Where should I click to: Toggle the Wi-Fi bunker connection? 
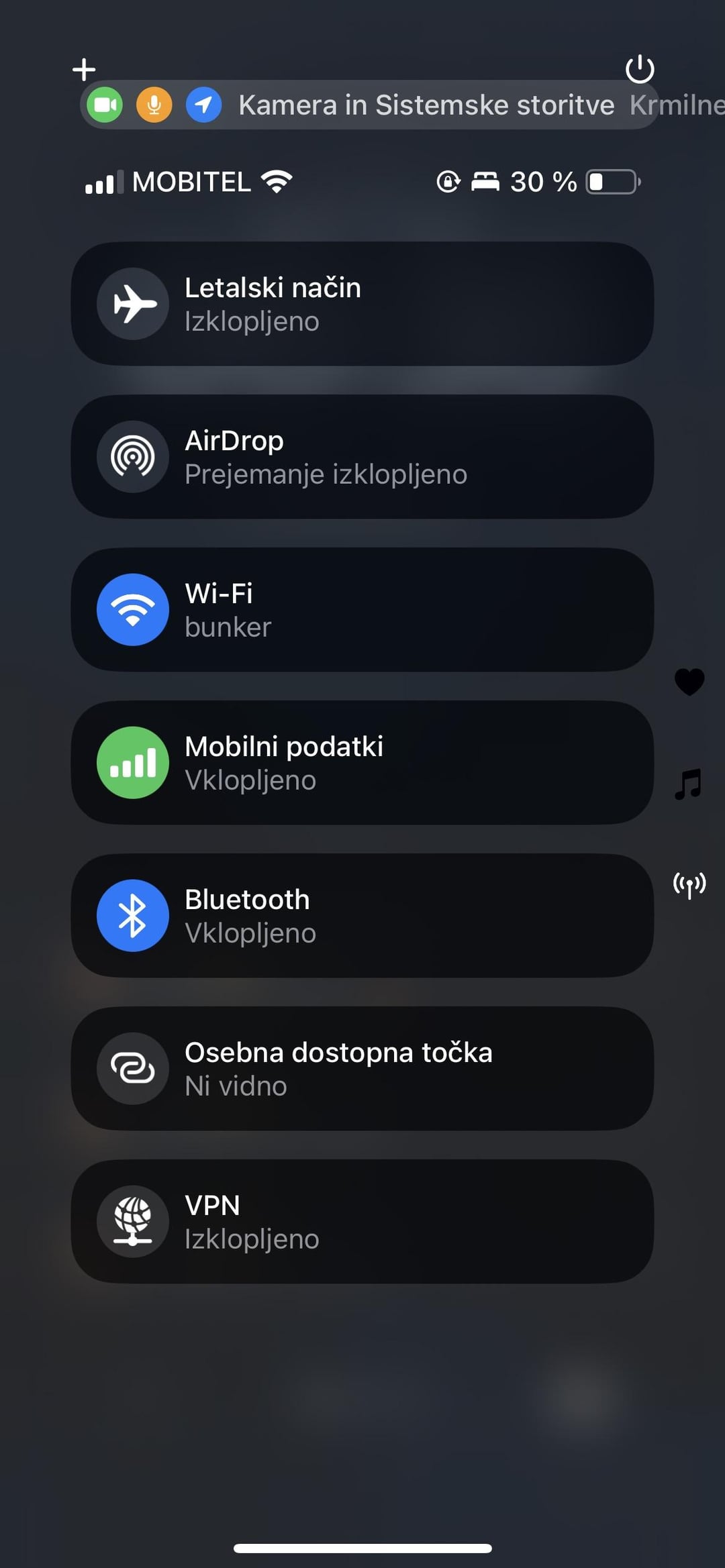[x=362, y=610]
